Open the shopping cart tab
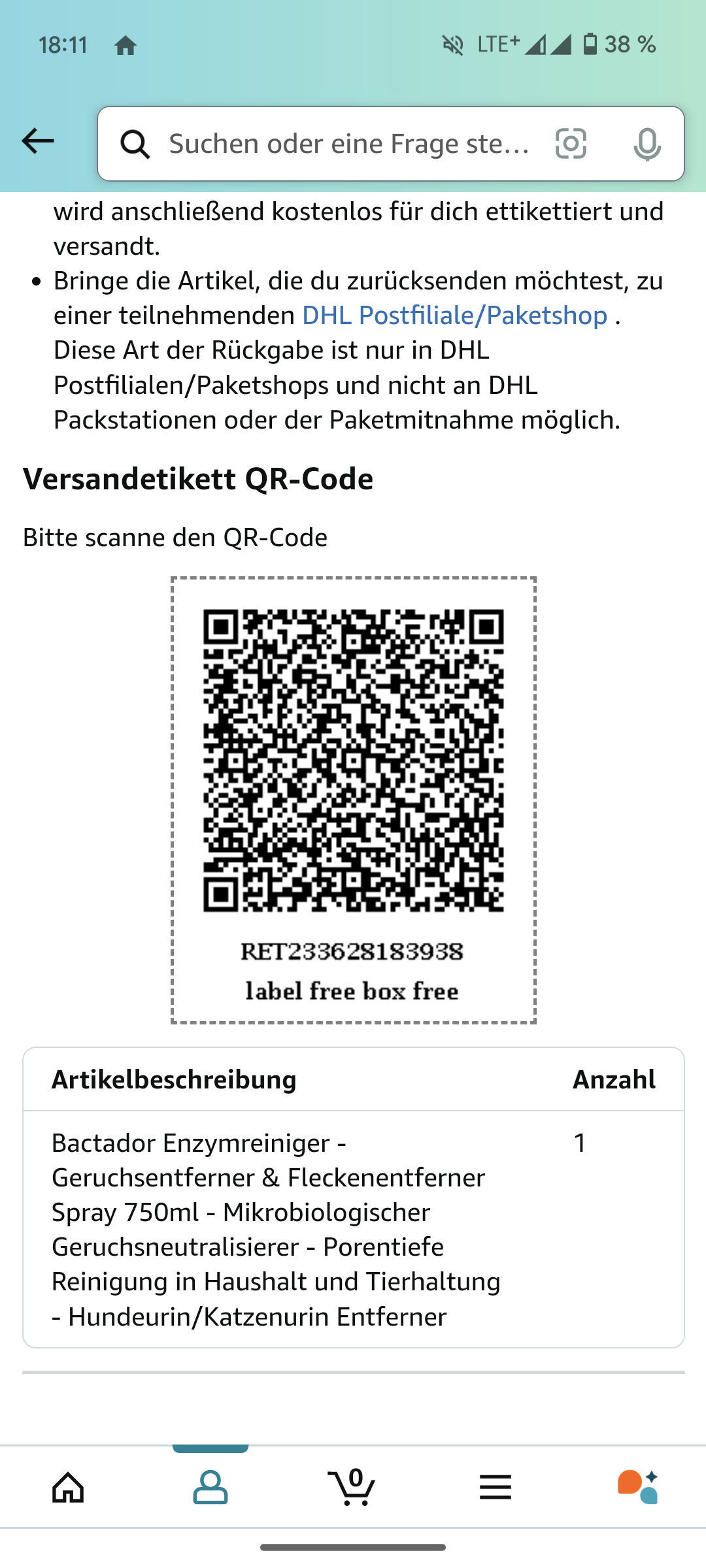Image resolution: width=706 pixels, height=1568 pixels. 352,1487
